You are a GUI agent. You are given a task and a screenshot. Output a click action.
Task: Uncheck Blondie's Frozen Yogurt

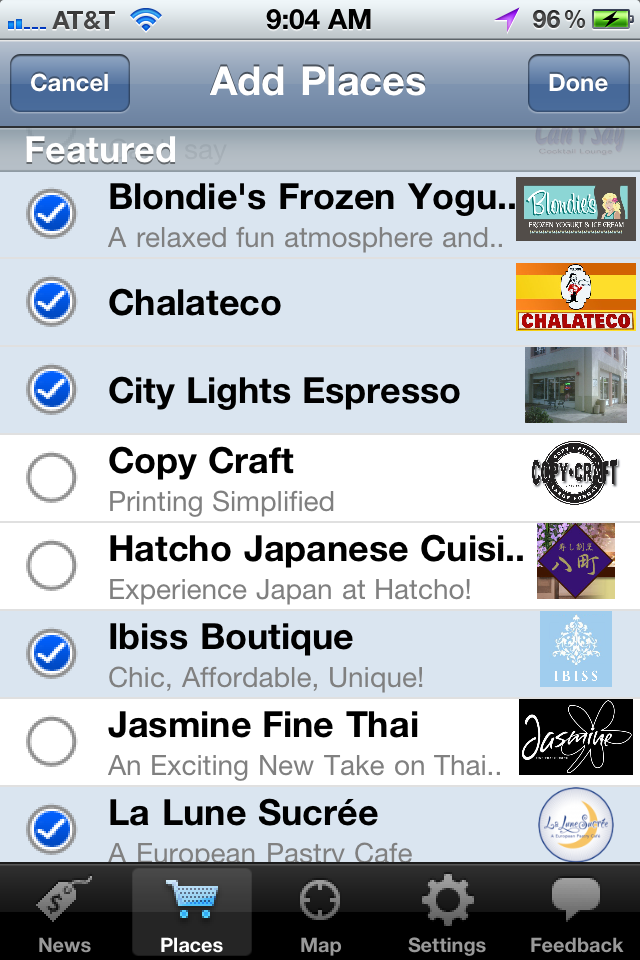click(x=51, y=214)
